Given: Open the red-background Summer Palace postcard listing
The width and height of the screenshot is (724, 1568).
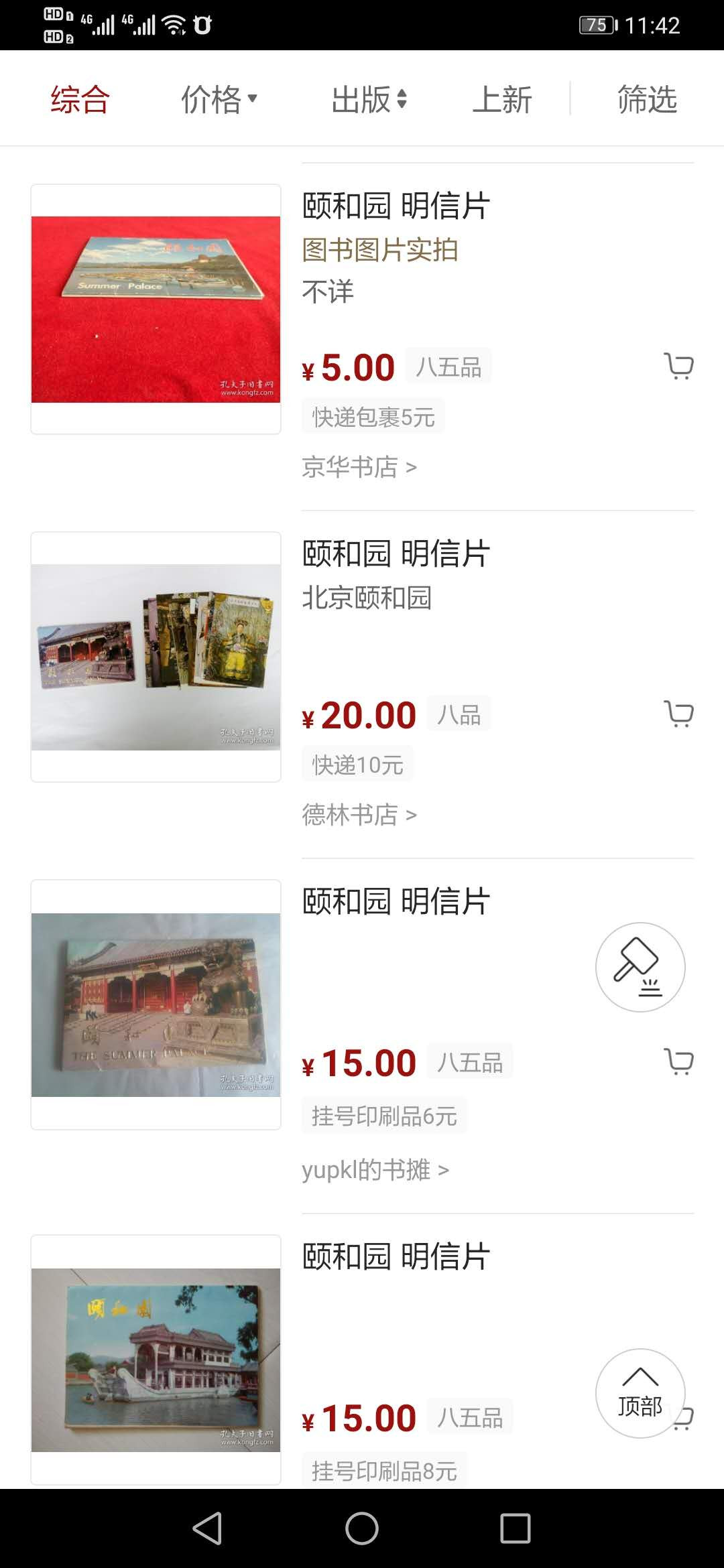Looking at the screenshot, I should click(x=156, y=310).
